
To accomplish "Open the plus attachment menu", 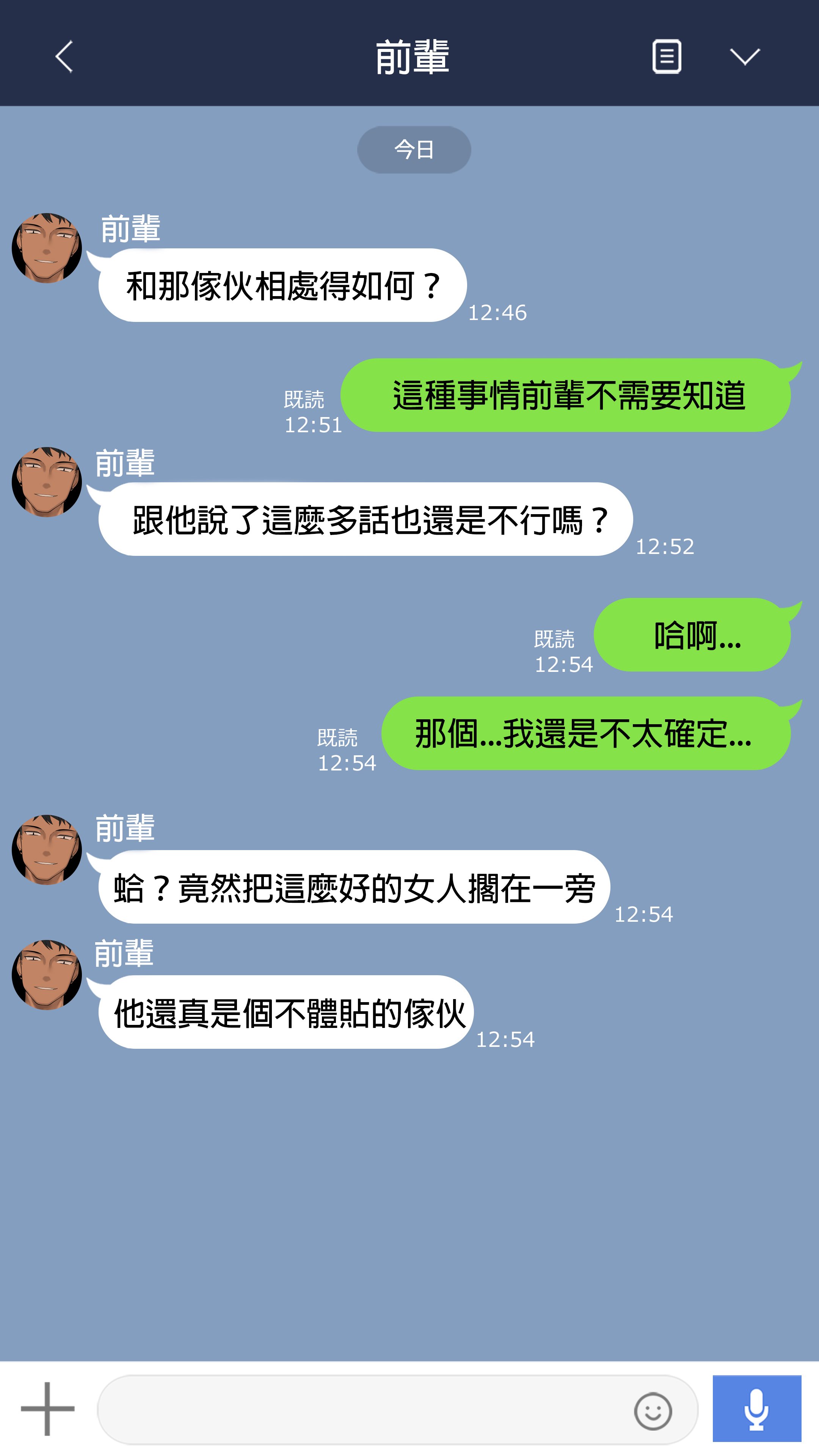I will [x=47, y=1409].
